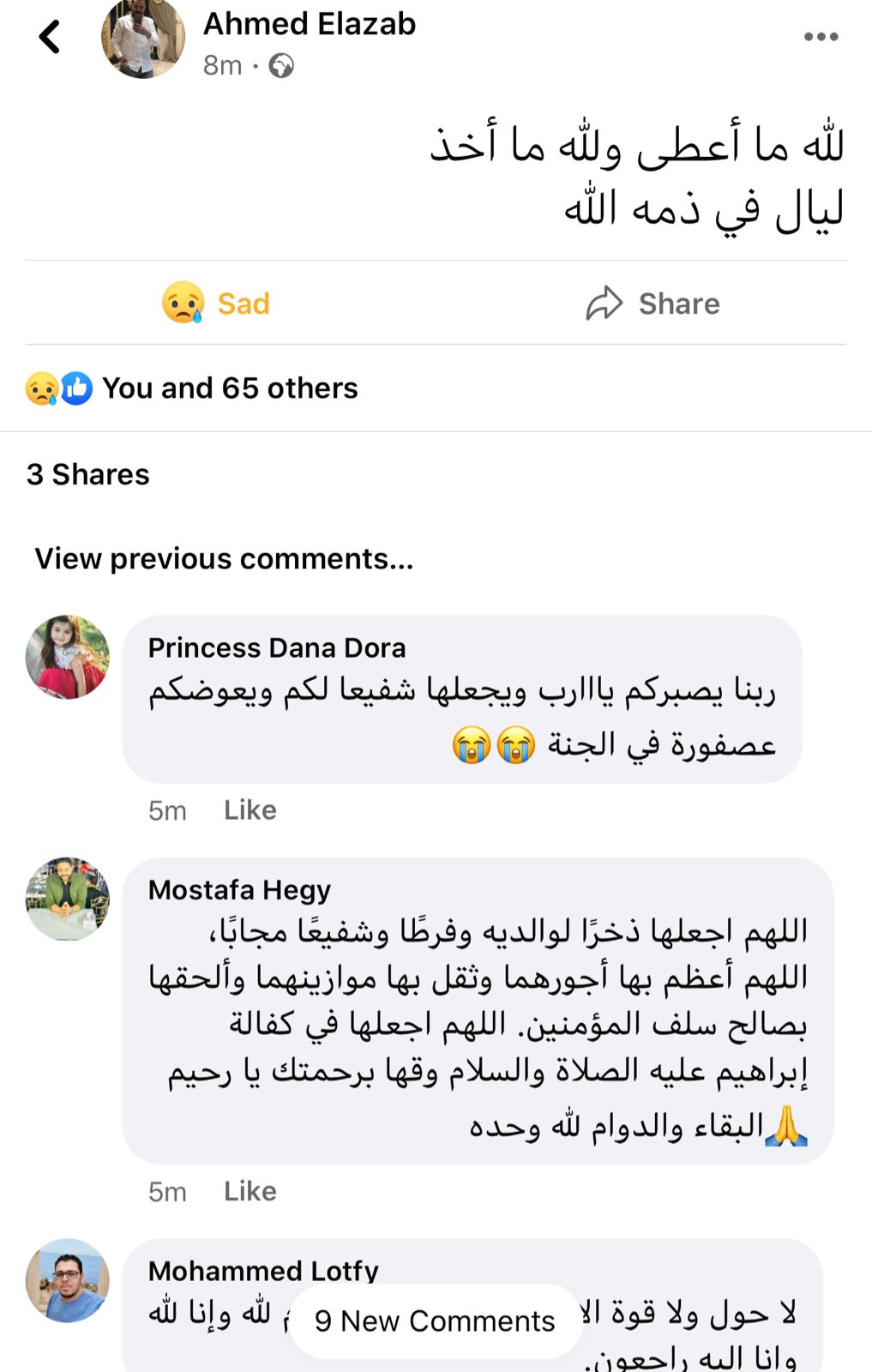The height and width of the screenshot is (1372, 872).
Task: Open Mohammed Lotfy's profile picture
Action: [68, 1280]
